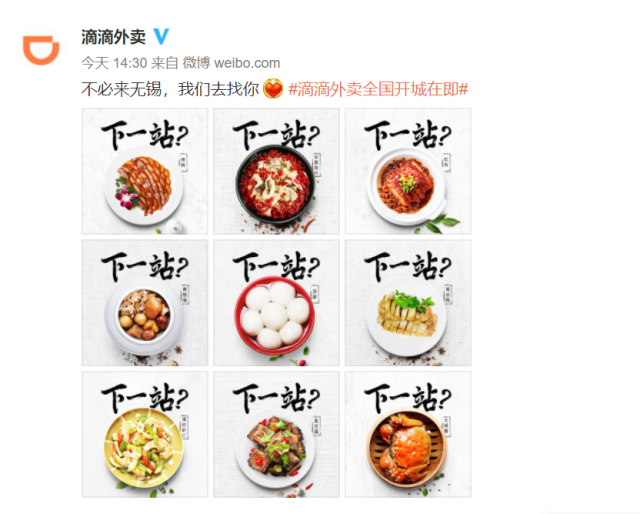The width and height of the screenshot is (640, 514).
Task: View the sliced chicken plate image
Action: [x=407, y=302]
